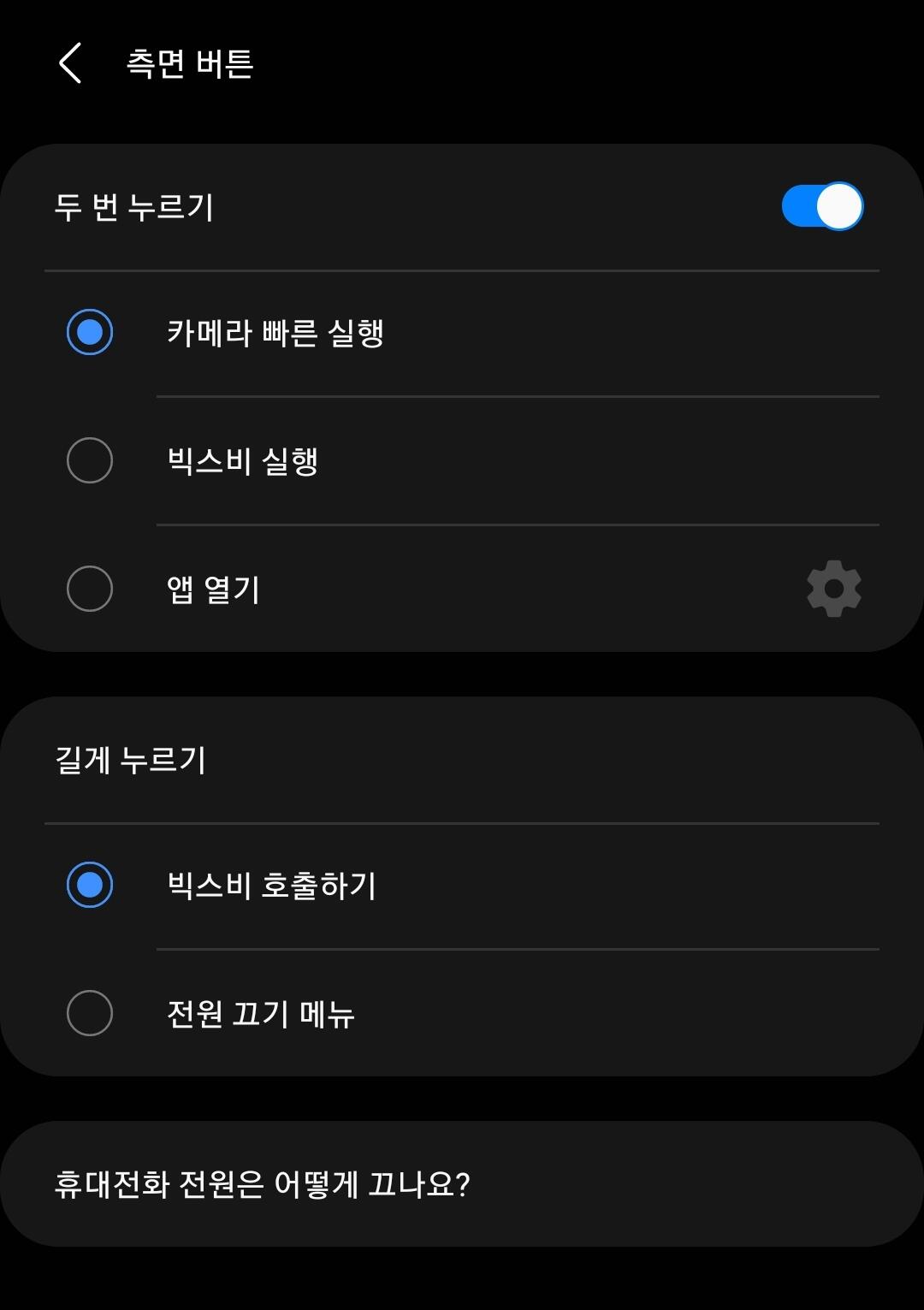Select 빅스비 호출하기 for long press

pos(462,886)
